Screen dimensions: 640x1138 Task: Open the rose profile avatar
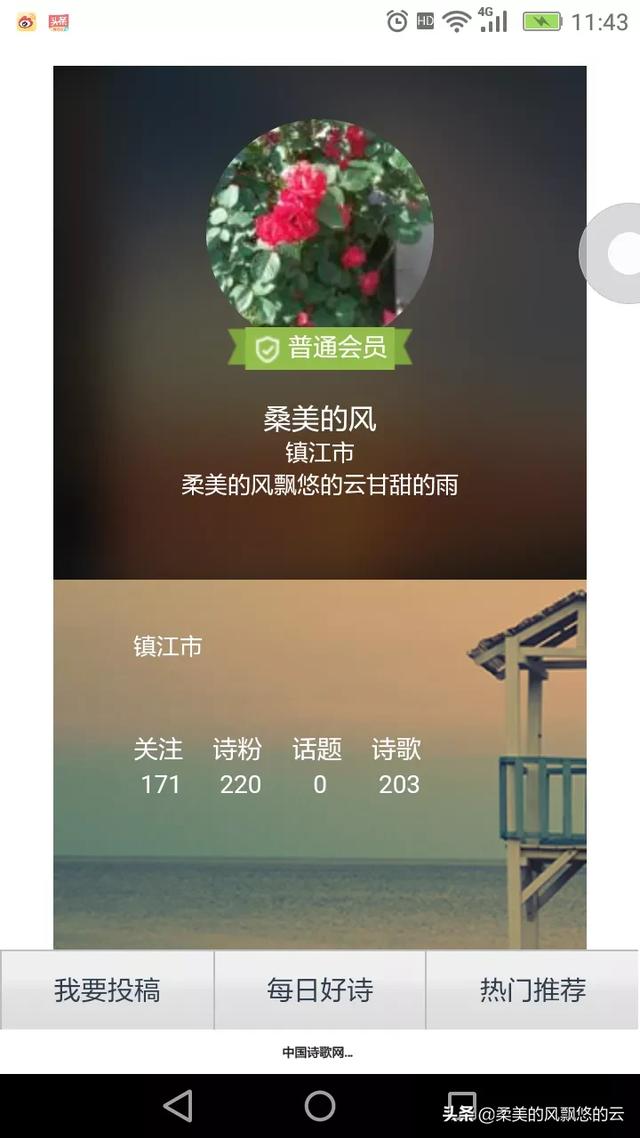(x=319, y=224)
